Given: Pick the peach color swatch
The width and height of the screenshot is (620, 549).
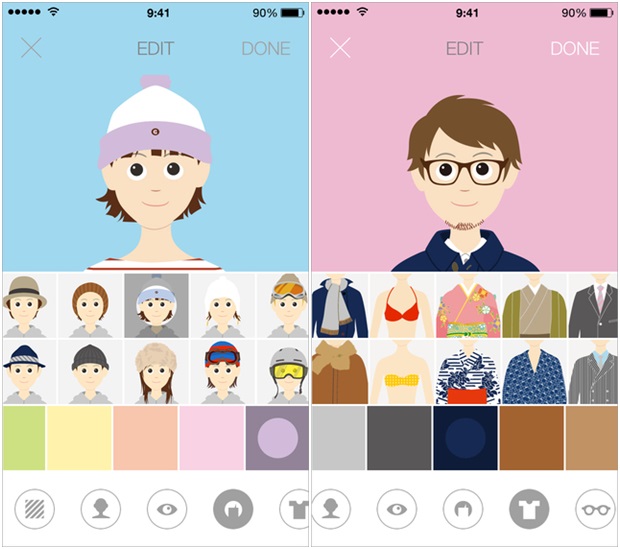Looking at the screenshot, I should pos(145,438).
